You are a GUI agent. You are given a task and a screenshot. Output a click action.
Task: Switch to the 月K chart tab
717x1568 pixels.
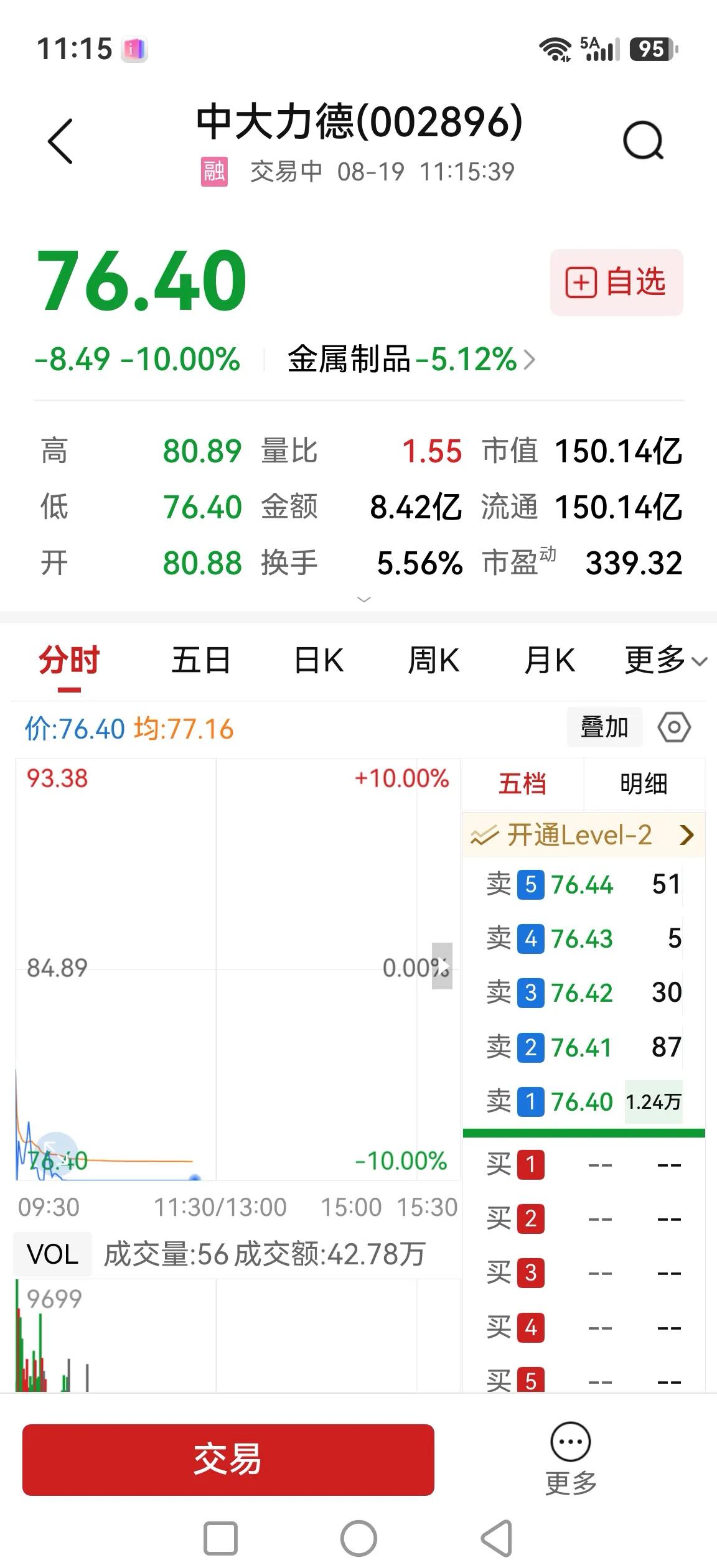pos(550,660)
